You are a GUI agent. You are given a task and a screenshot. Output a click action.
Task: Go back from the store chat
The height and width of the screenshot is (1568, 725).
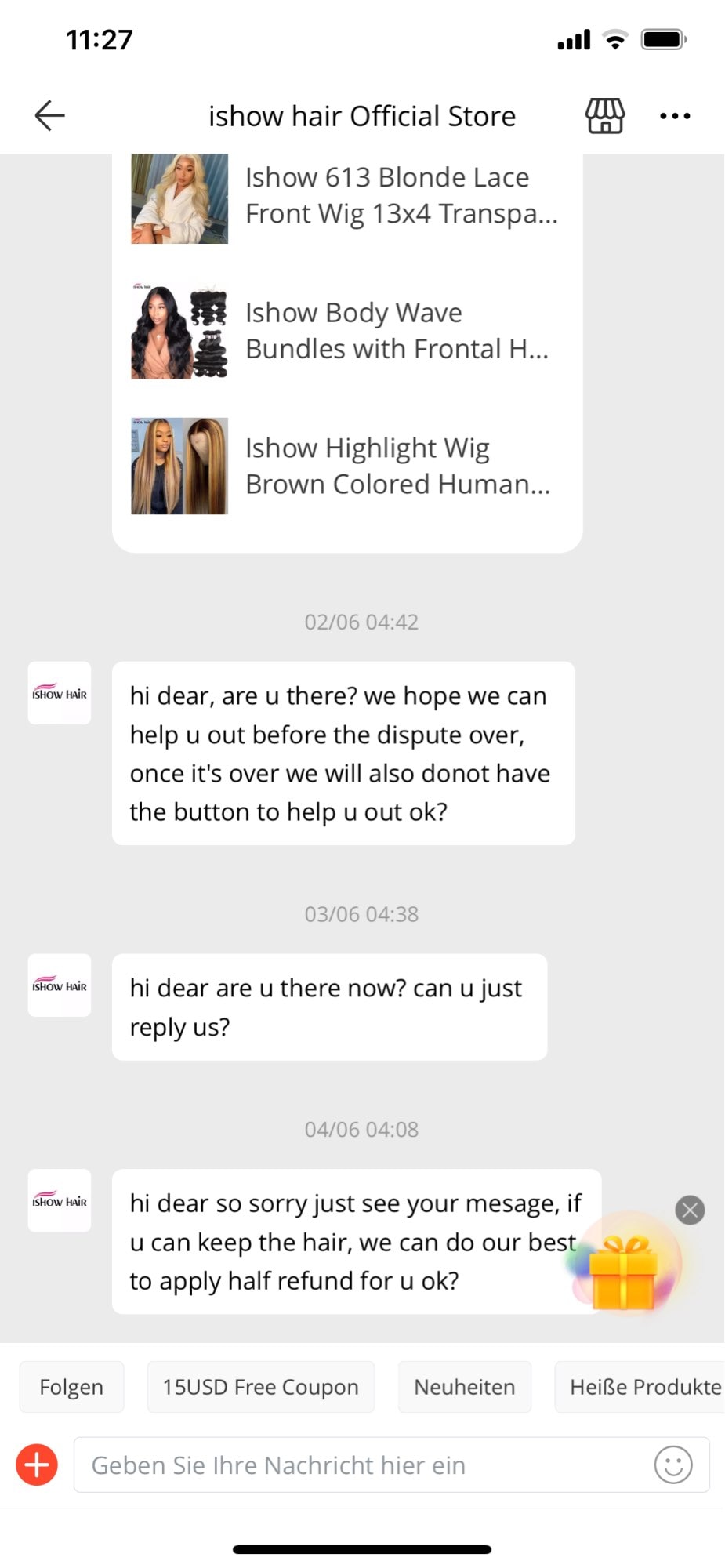49,116
